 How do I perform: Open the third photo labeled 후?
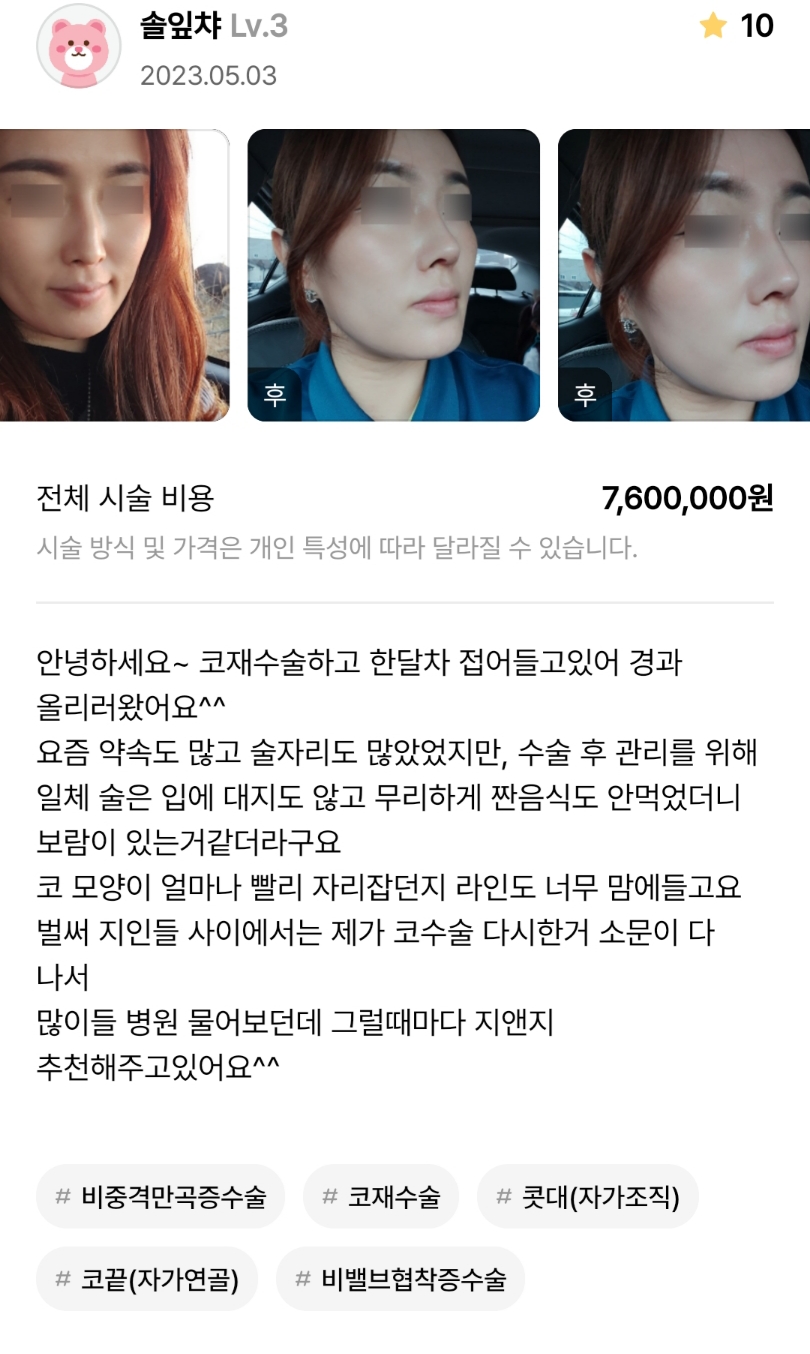point(684,275)
